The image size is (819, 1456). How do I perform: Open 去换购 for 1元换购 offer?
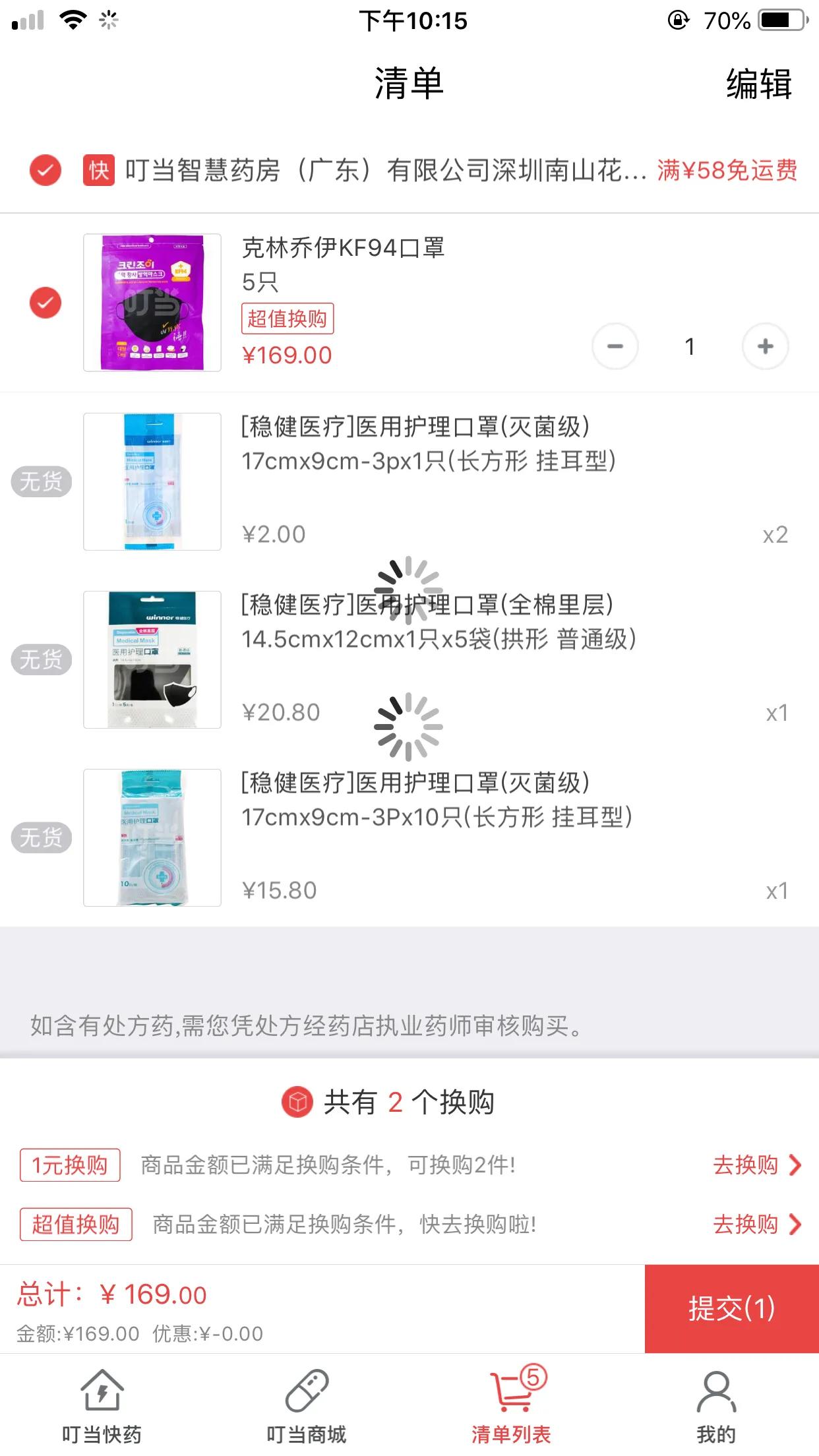[x=747, y=1165]
